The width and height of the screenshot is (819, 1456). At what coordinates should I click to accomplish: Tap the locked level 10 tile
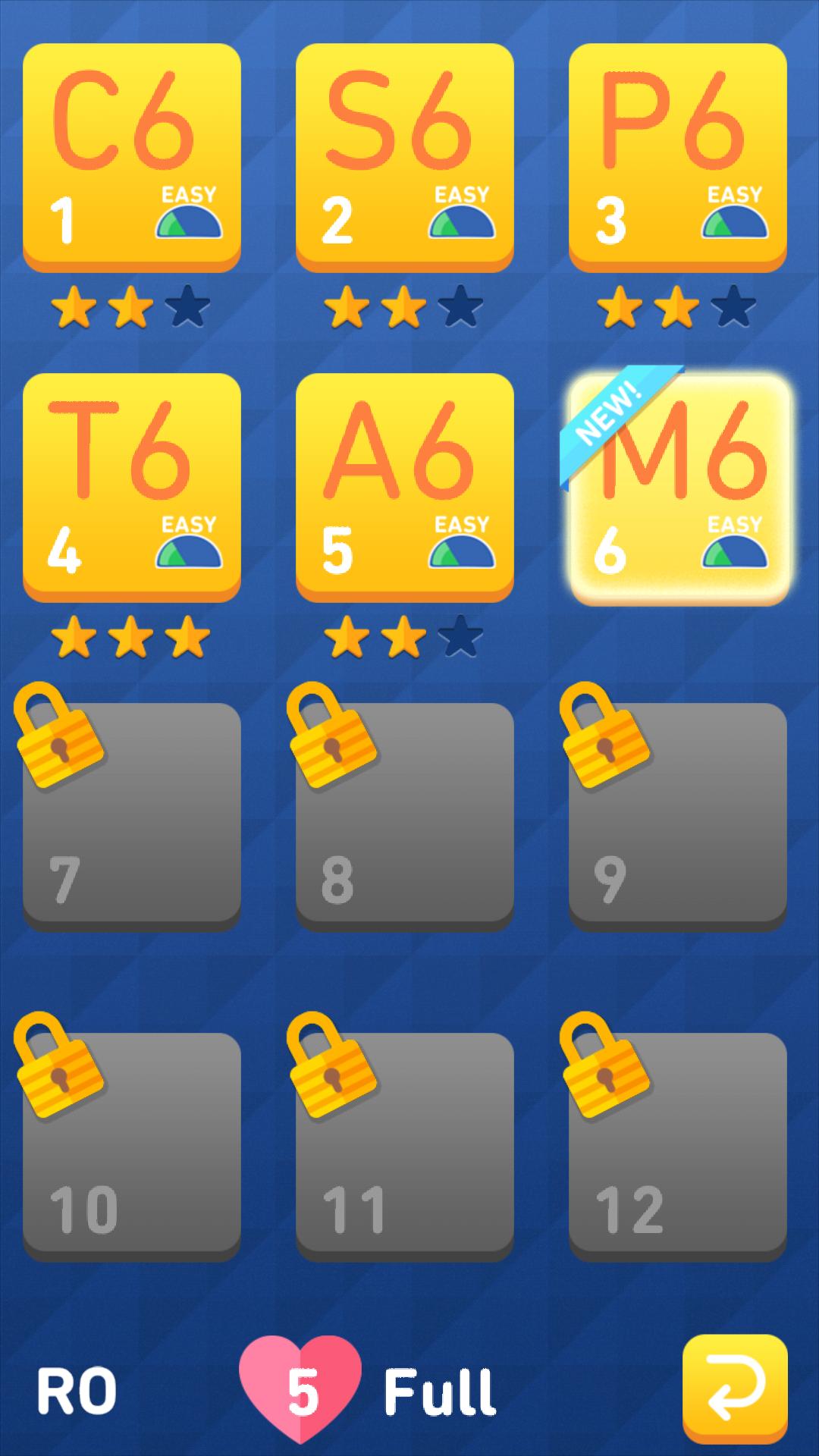(x=132, y=1145)
